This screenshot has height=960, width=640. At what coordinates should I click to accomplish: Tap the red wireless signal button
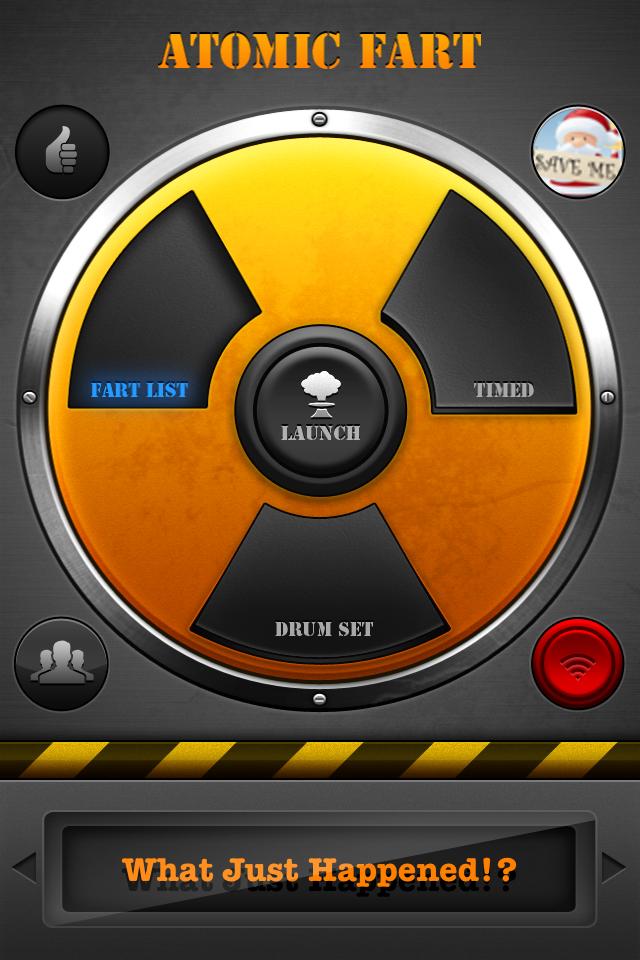pos(578,664)
